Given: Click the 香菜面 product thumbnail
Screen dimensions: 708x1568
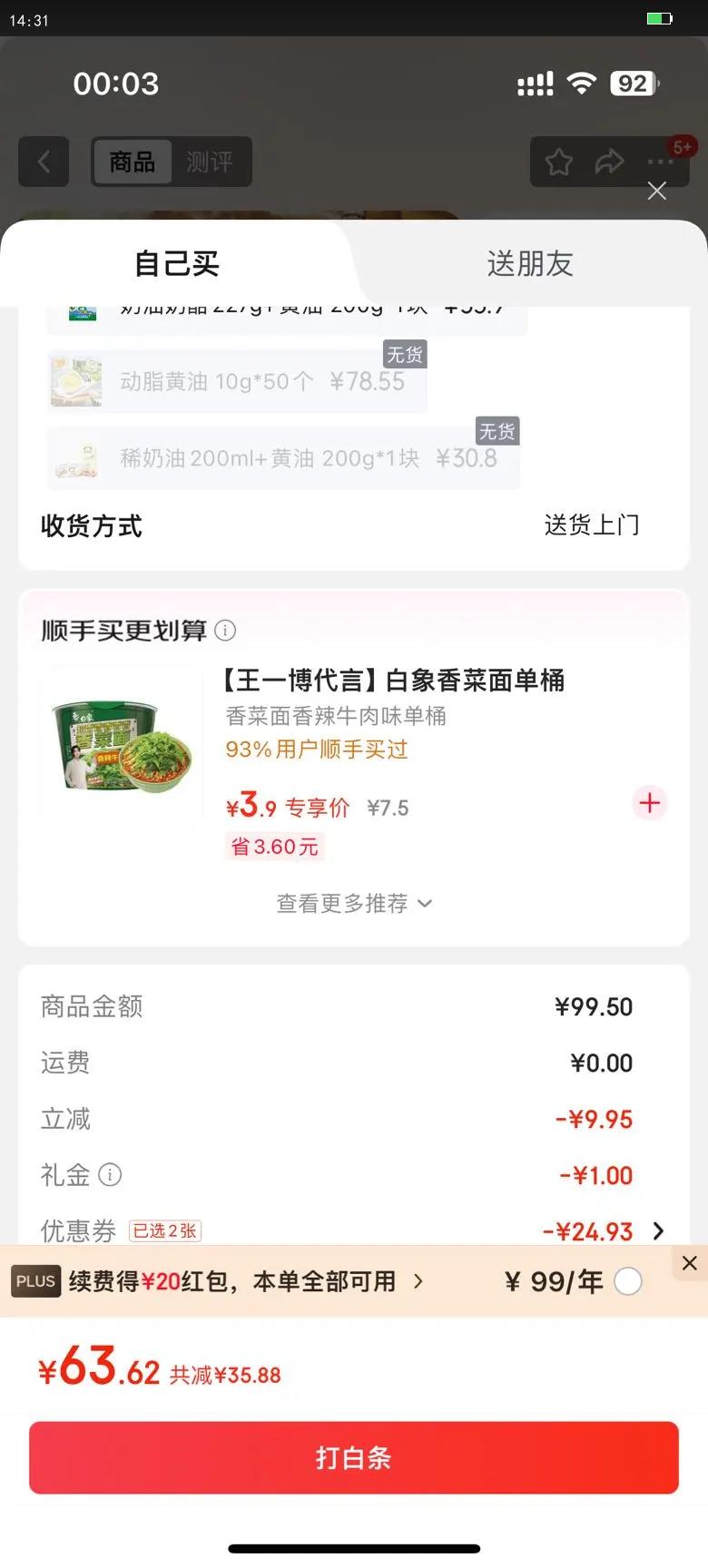Looking at the screenshot, I should (119, 751).
